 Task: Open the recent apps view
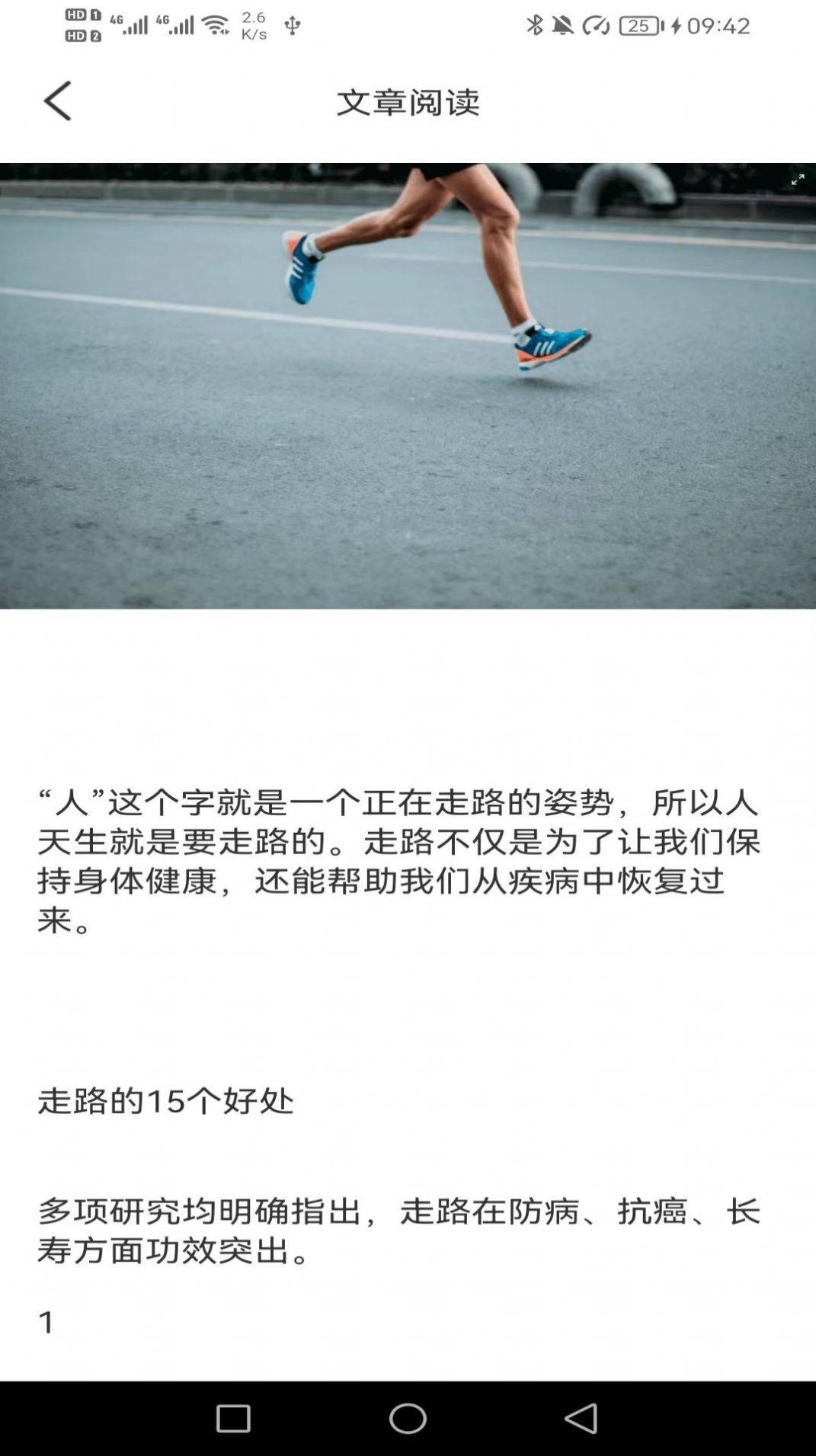pos(233,1419)
